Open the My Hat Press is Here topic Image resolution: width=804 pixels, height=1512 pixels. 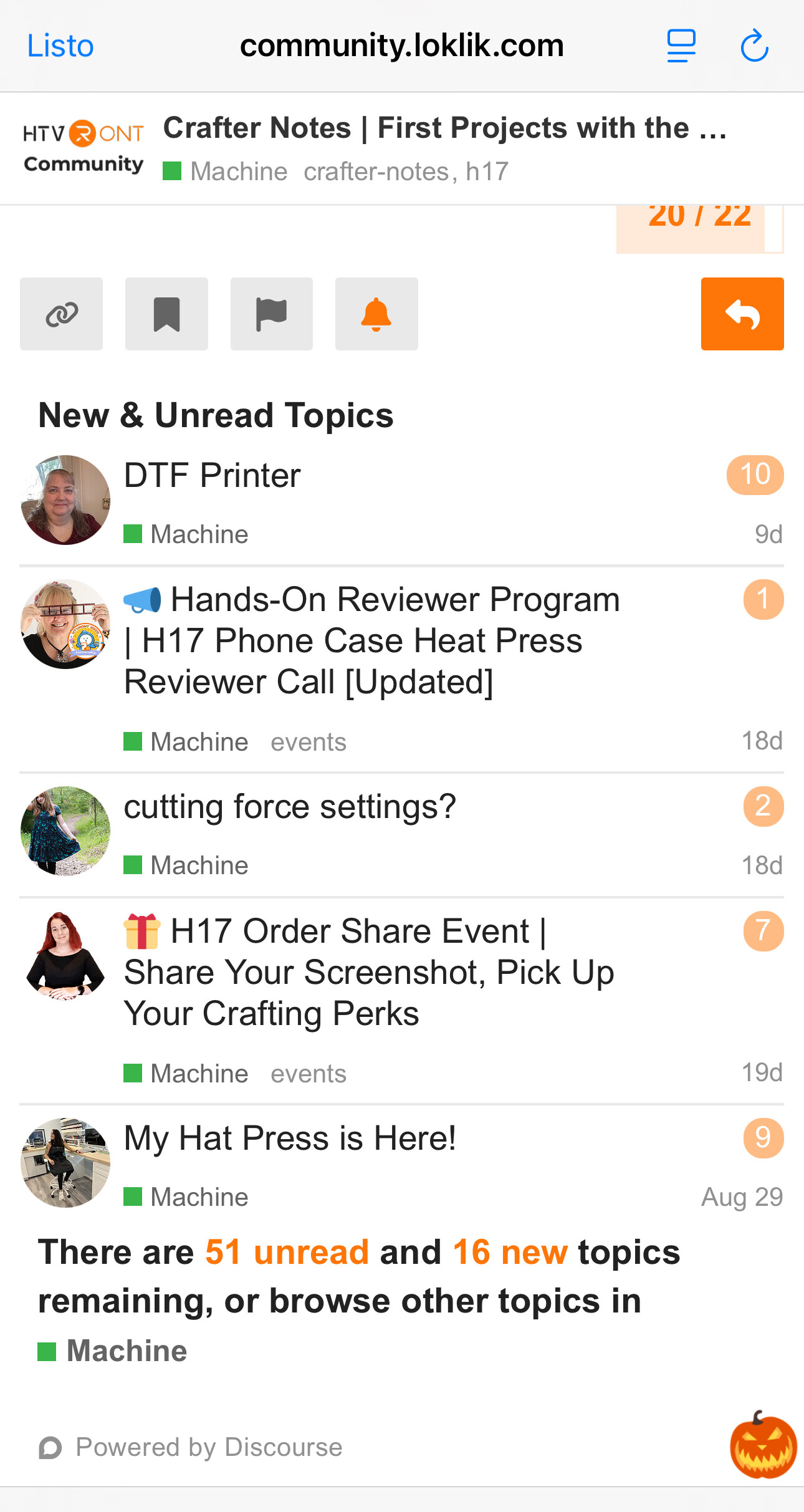coord(290,1139)
